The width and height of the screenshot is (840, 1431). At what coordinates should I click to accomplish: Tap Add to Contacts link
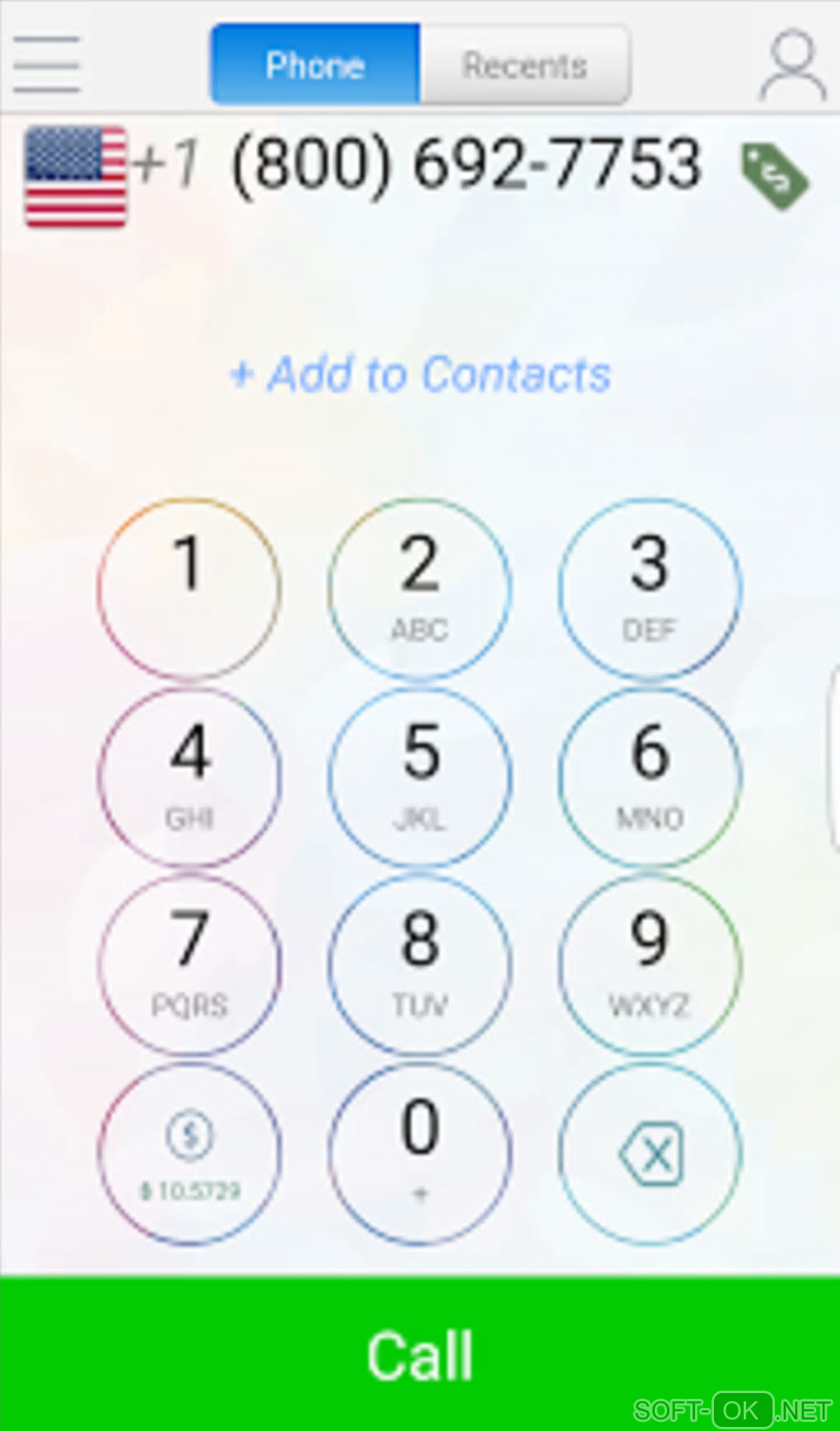pyautogui.click(x=420, y=375)
